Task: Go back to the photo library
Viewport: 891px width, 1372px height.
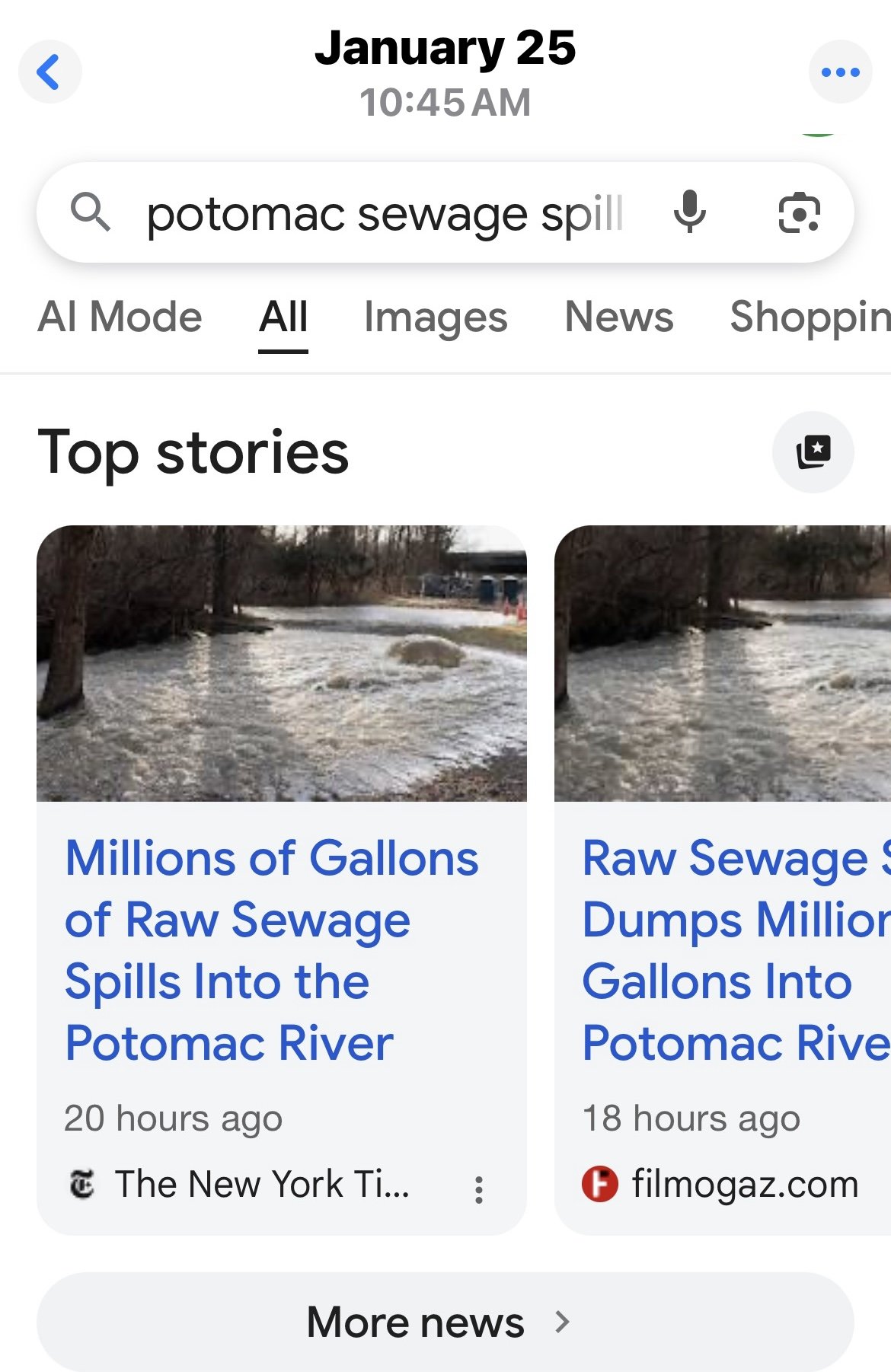Action: [x=49, y=72]
